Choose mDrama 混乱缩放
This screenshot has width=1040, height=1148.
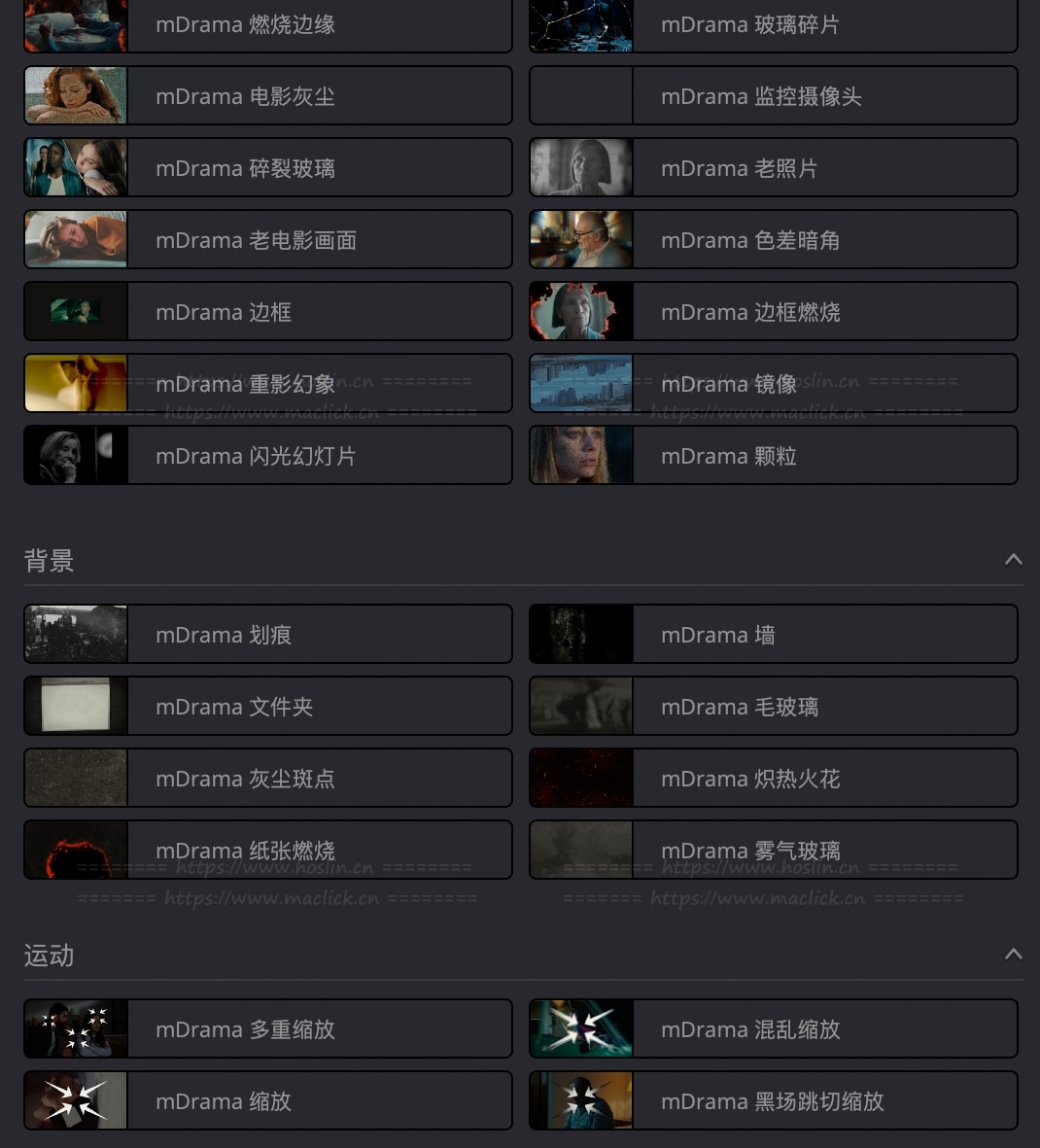pos(774,1029)
